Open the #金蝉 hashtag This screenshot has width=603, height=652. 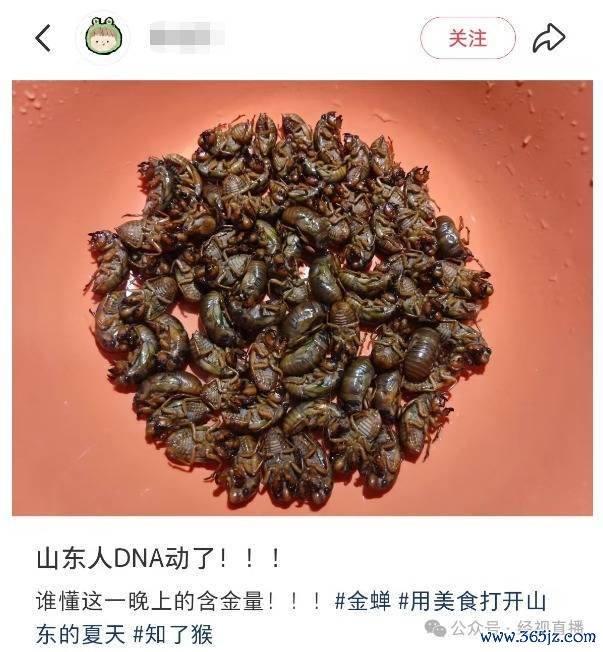363,601
